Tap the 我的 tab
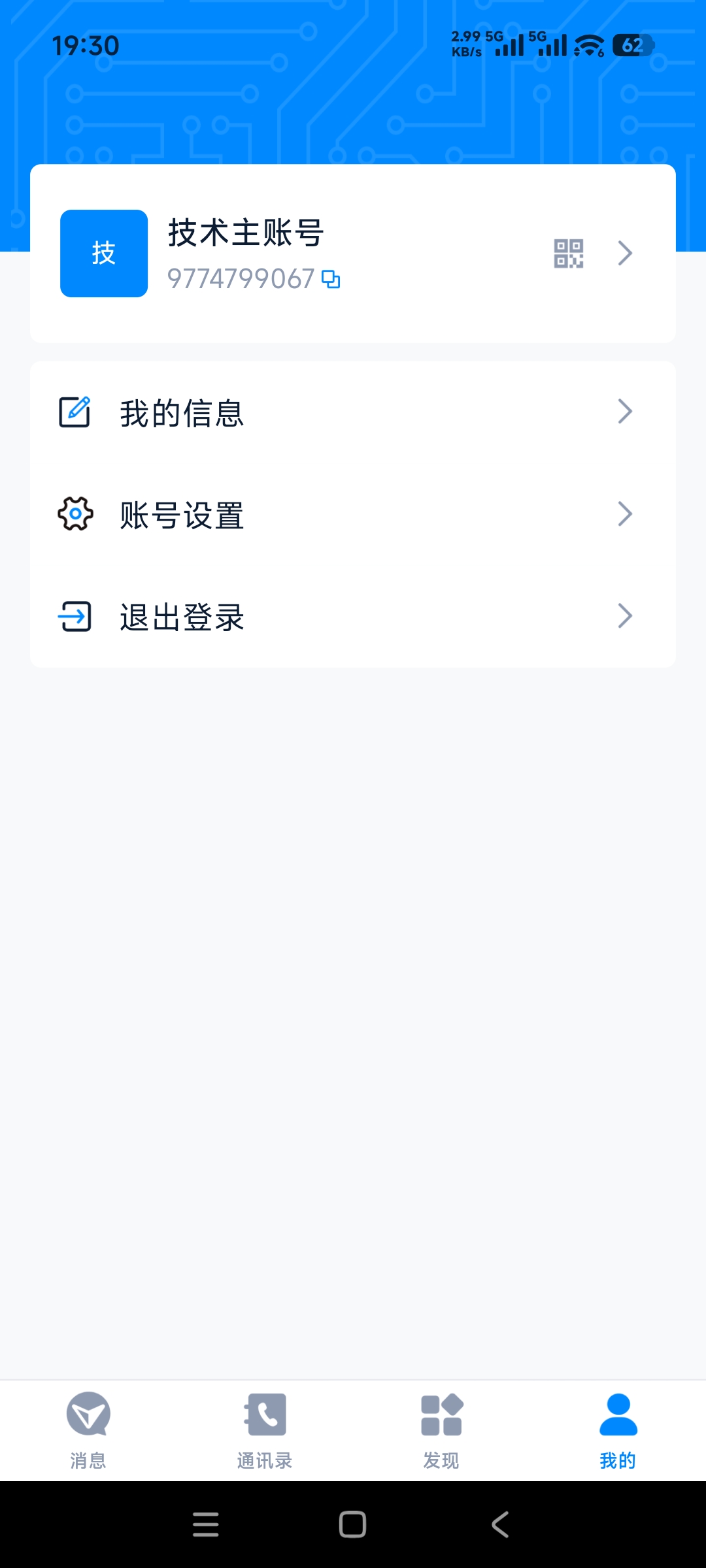The width and height of the screenshot is (706, 1568). coord(618,1431)
